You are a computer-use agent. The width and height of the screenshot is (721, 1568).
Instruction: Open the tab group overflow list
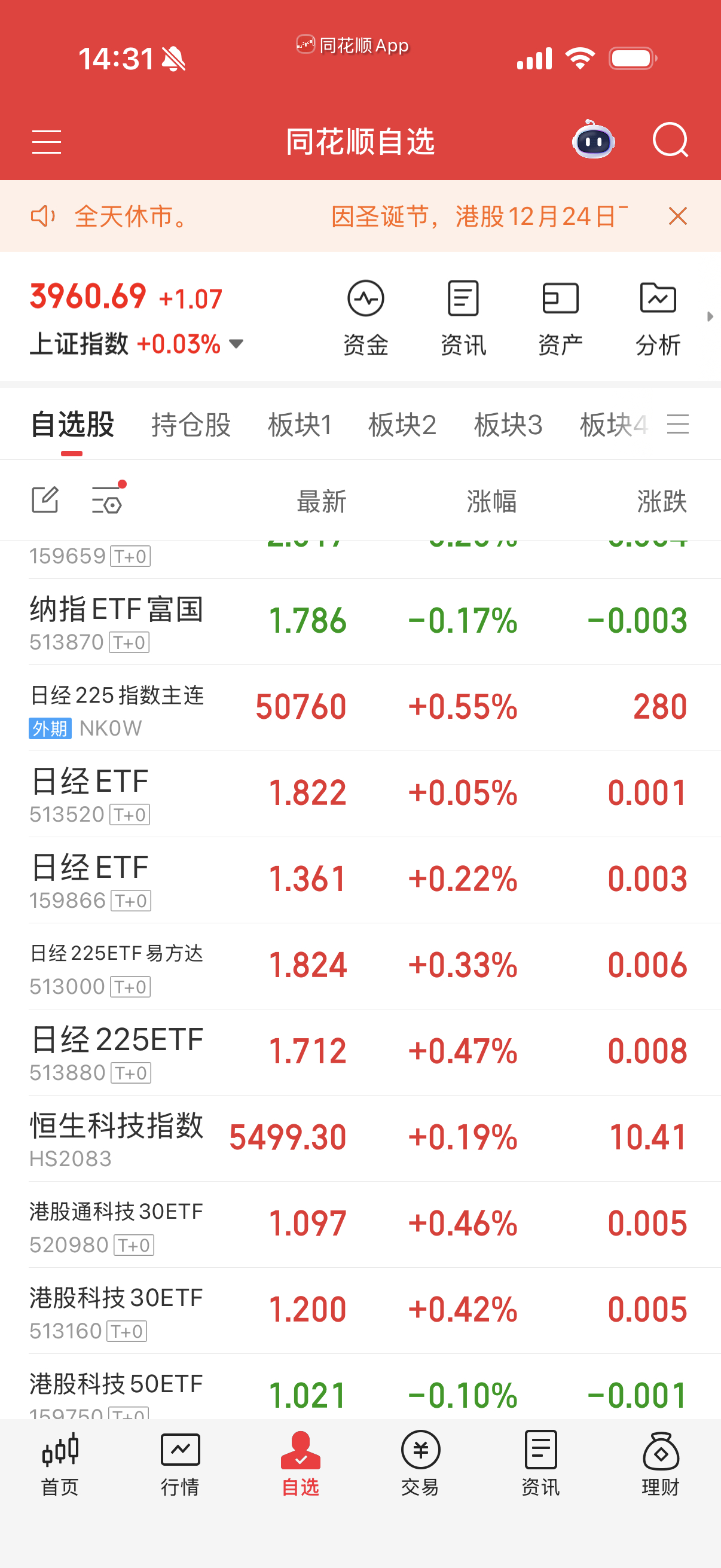click(680, 424)
